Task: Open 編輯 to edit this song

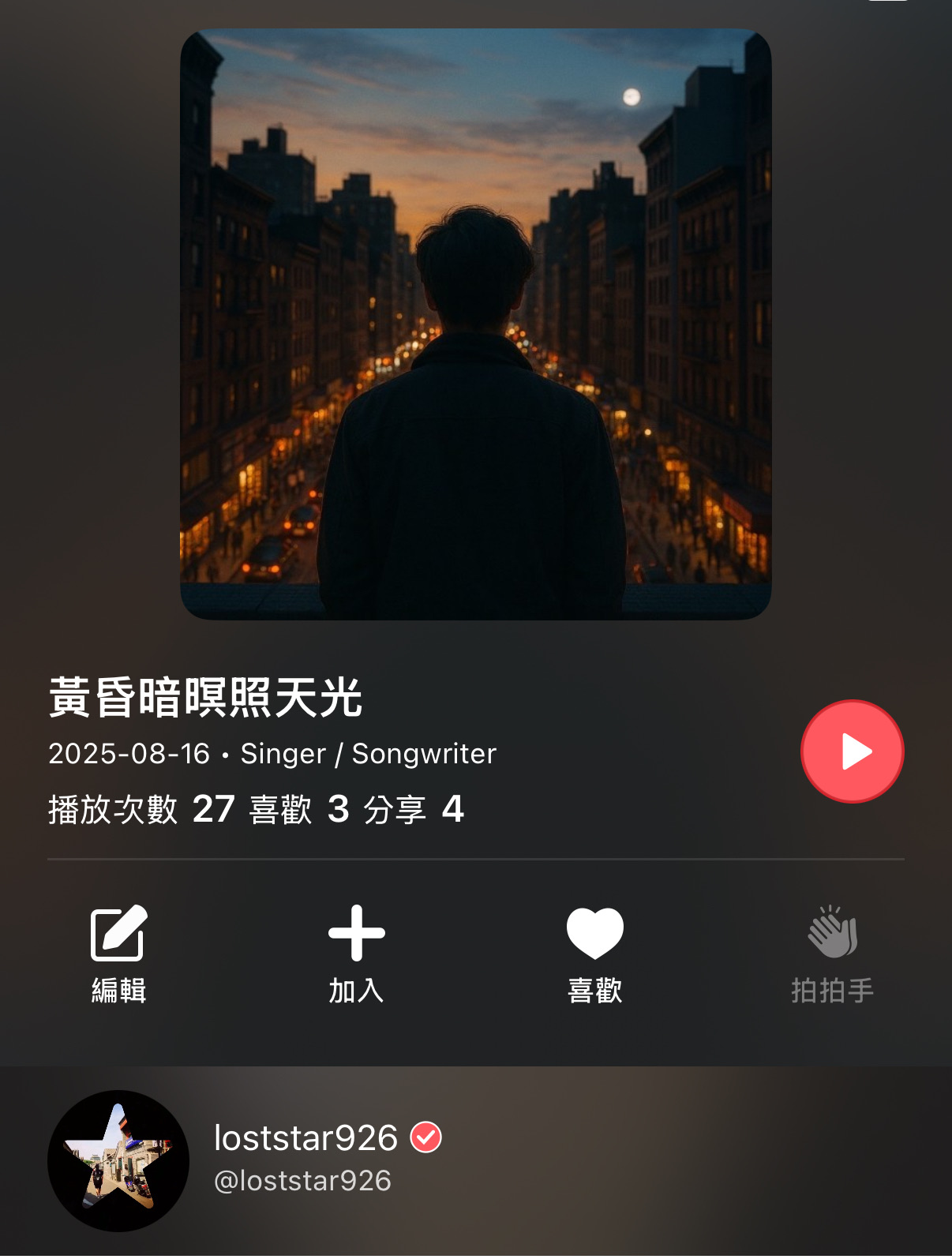Action: [118, 953]
